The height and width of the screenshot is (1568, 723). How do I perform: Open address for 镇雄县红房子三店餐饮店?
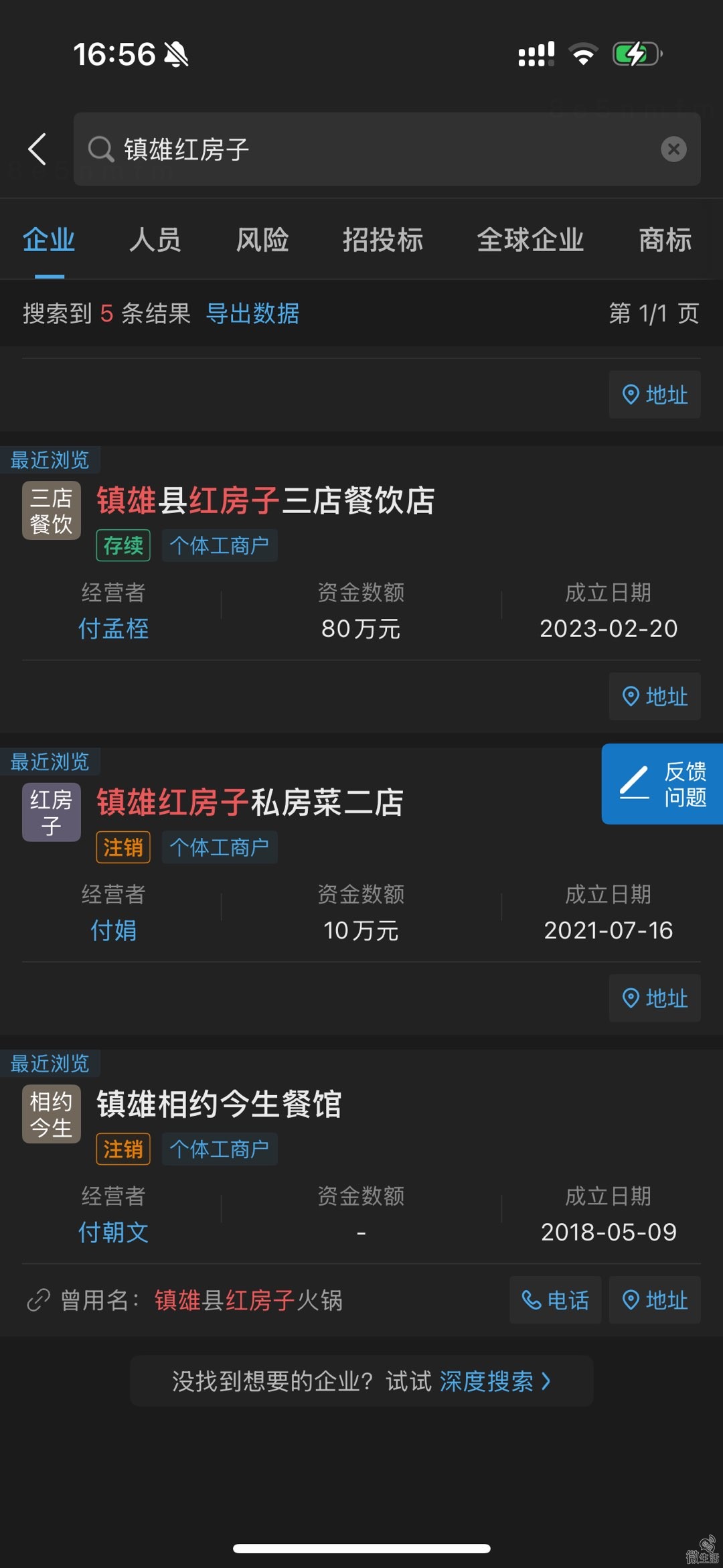tap(655, 697)
